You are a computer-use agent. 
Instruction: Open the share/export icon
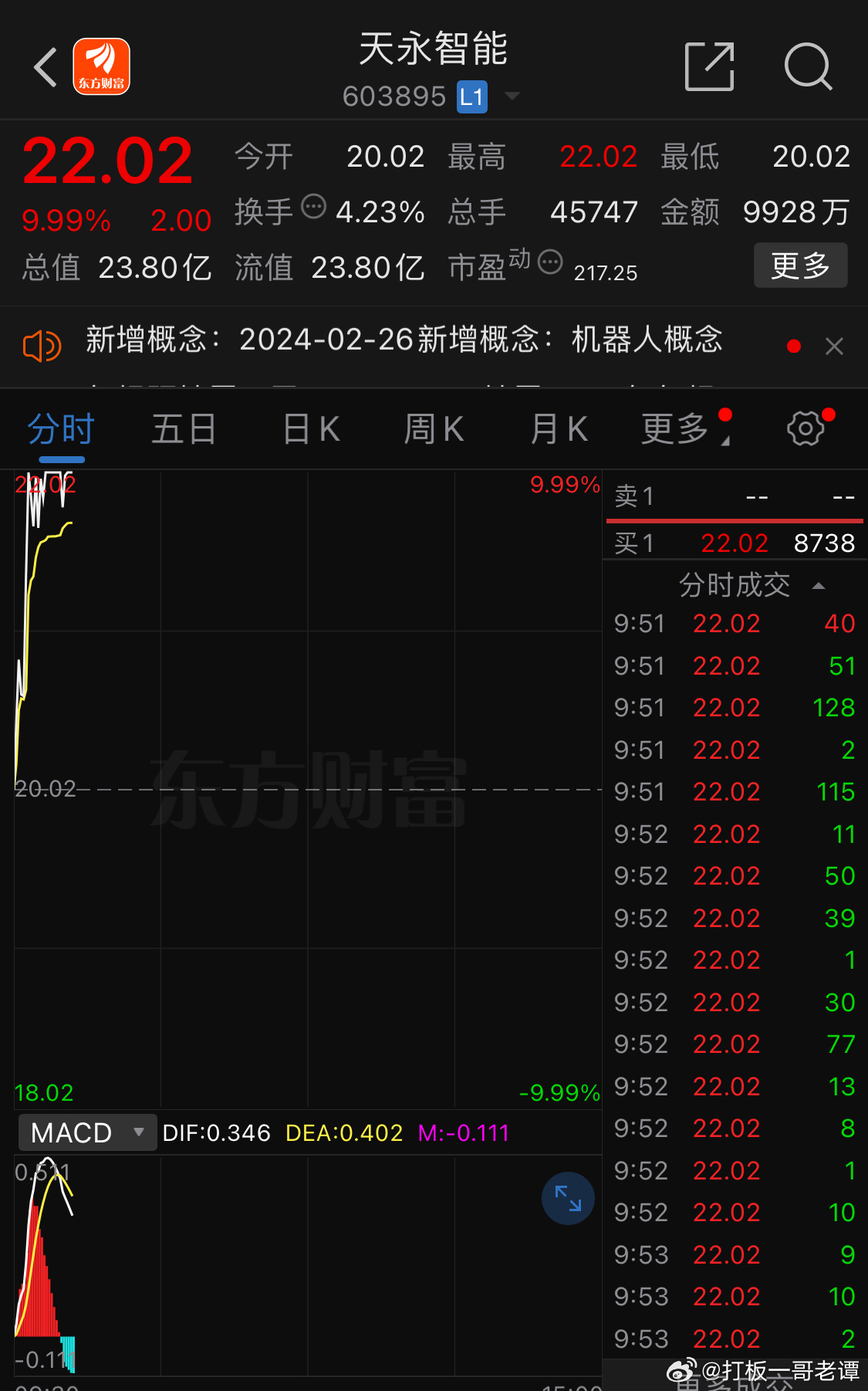pos(709,67)
